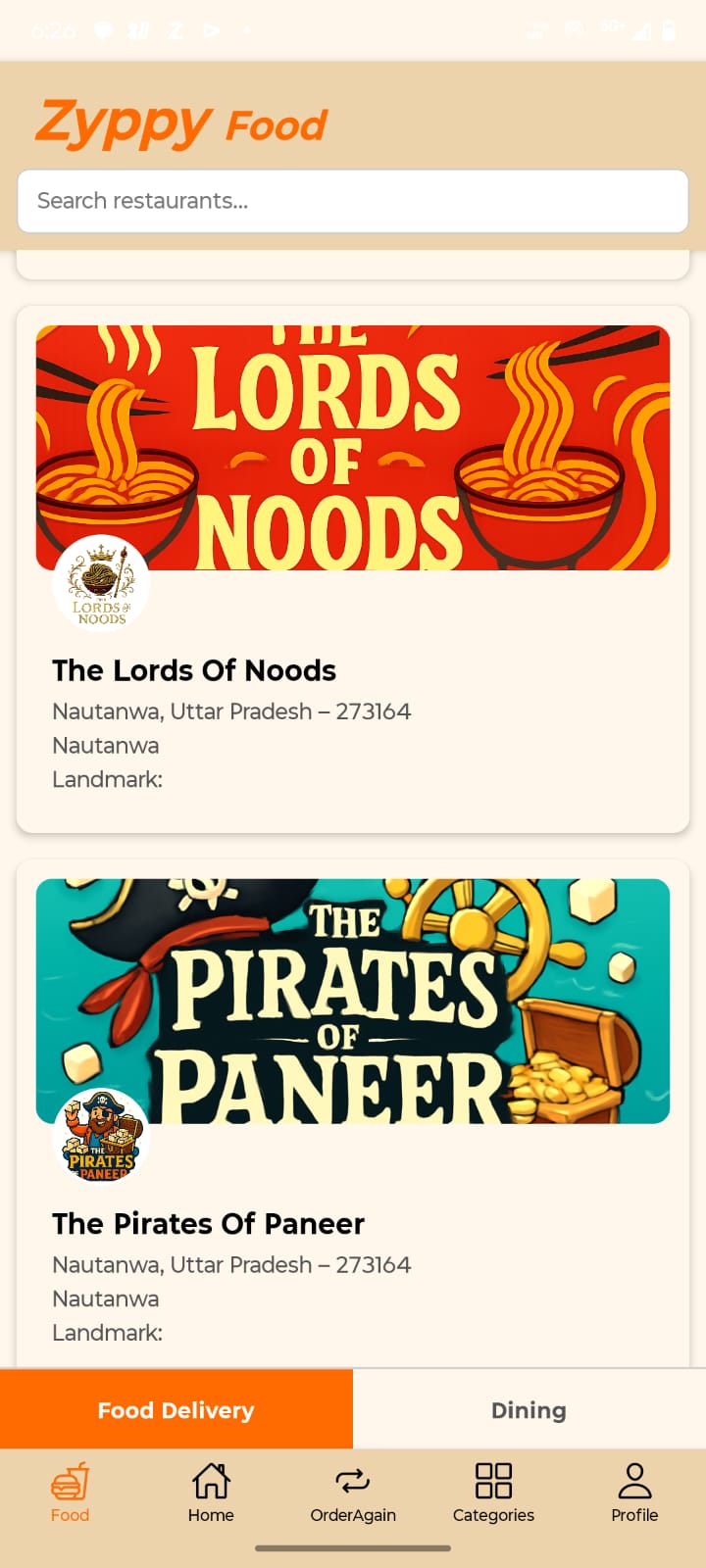The width and height of the screenshot is (706, 1568).
Task: Tap the Search restaurants field
Action: point(353,201)
